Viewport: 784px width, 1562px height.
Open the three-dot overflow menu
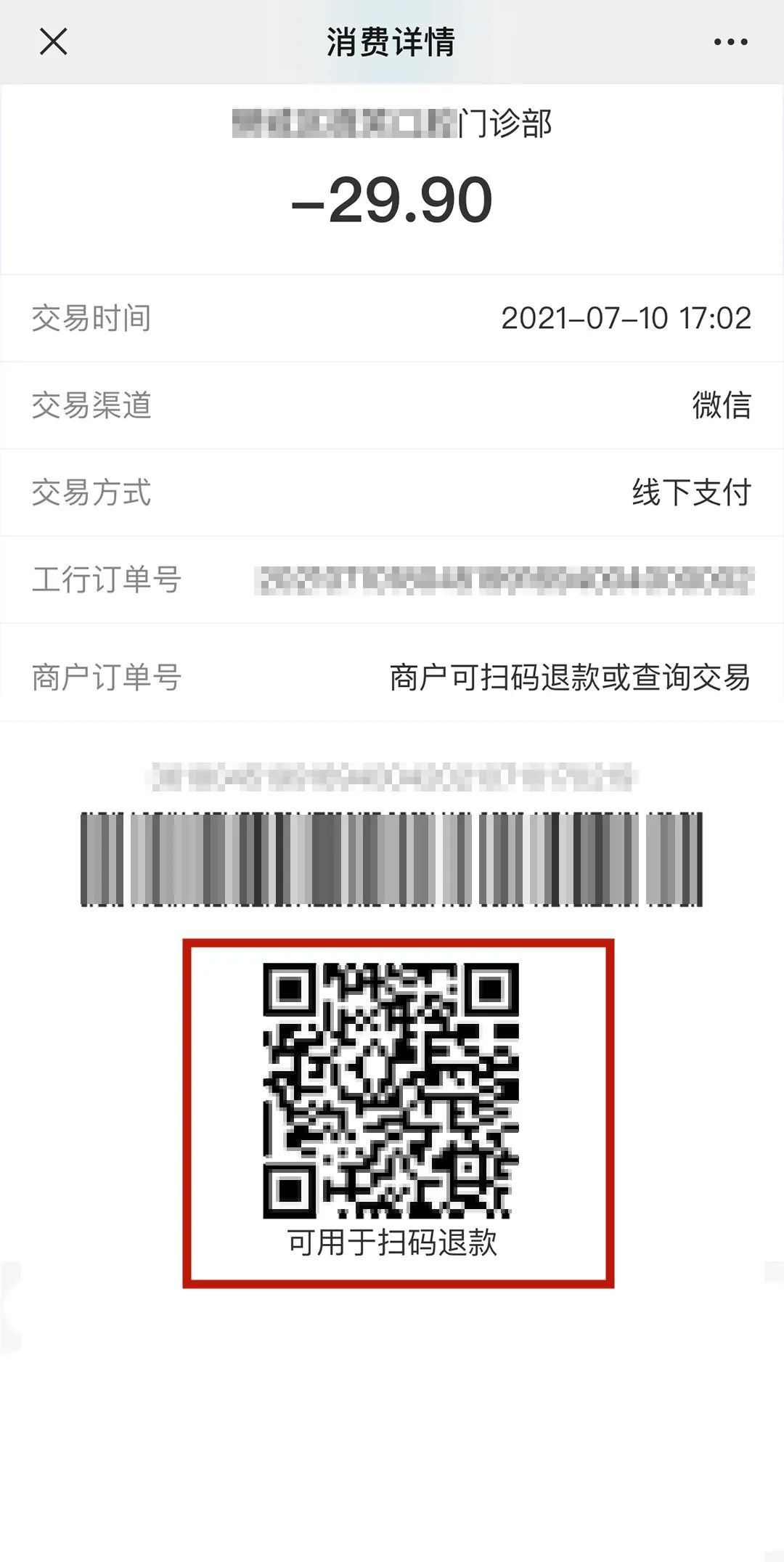[x=730, y=42]
